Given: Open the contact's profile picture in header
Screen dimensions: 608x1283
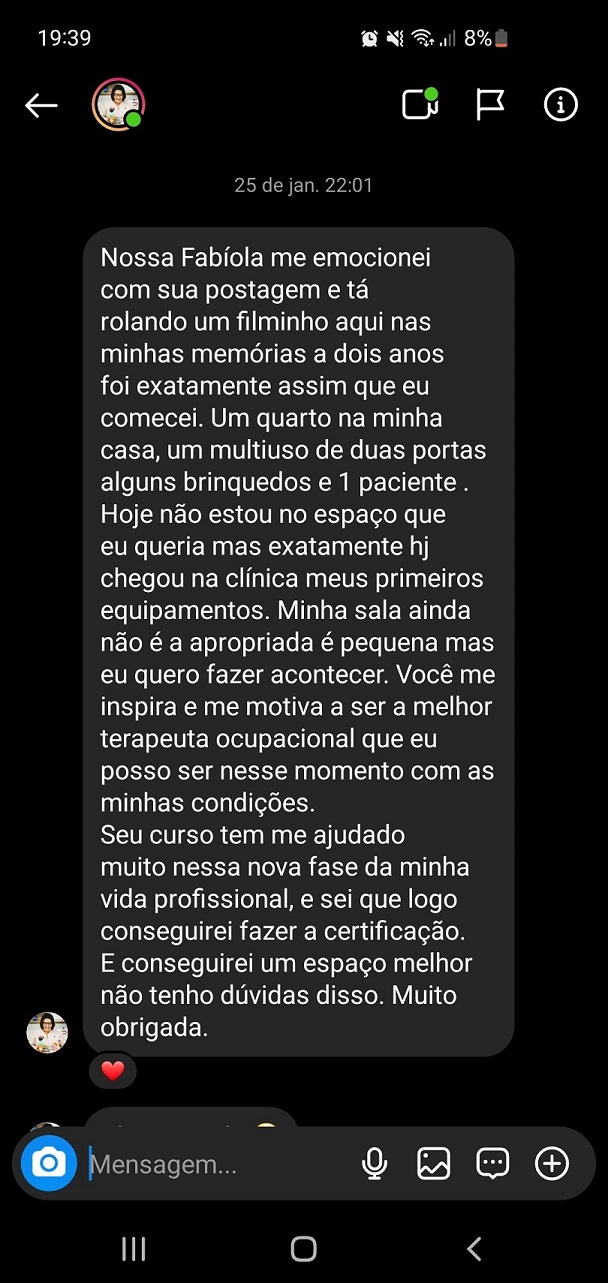Looking at the screenshot, I should (x=118, y=105).
